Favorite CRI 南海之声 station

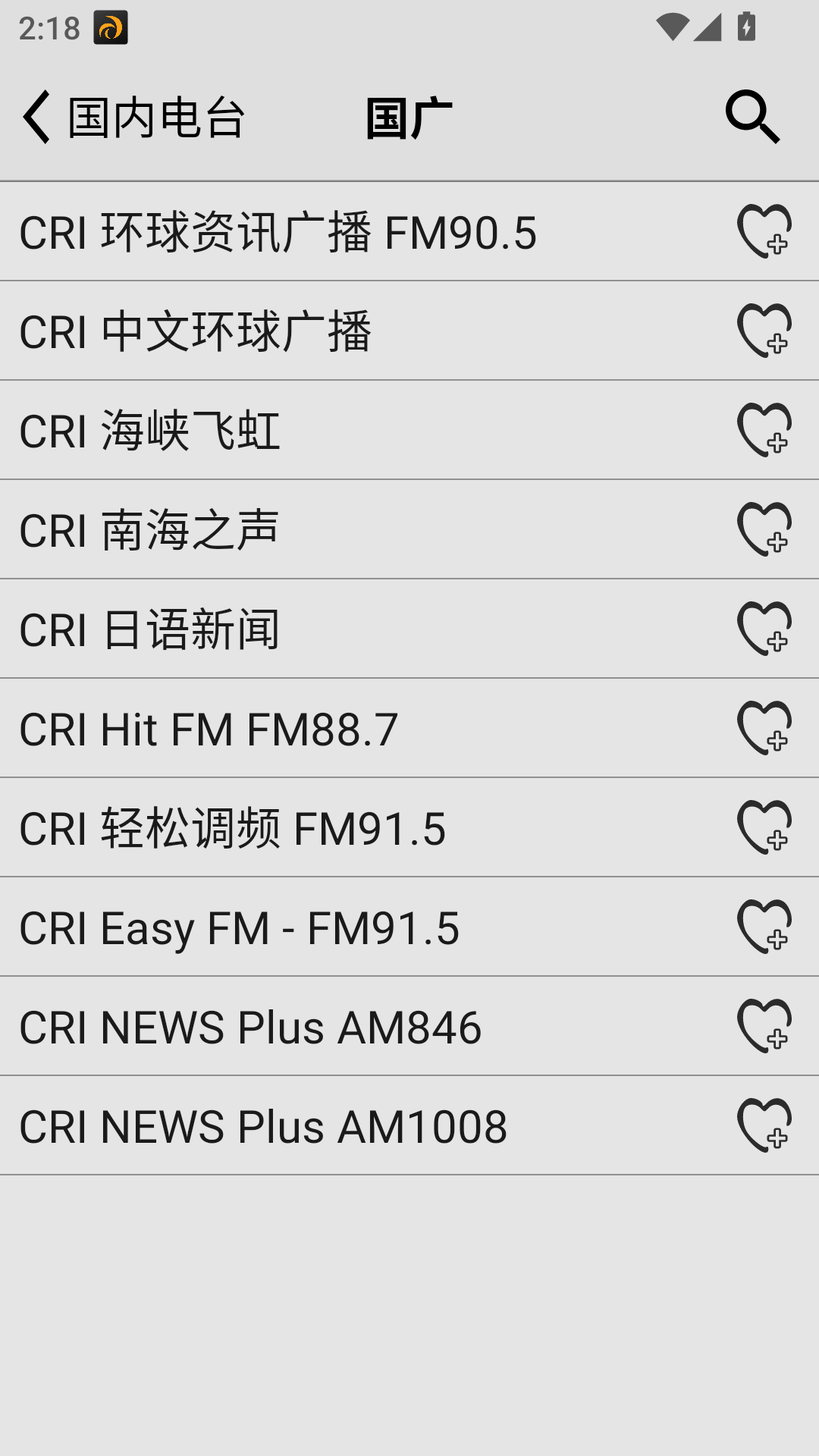click(x=766, y=530)
